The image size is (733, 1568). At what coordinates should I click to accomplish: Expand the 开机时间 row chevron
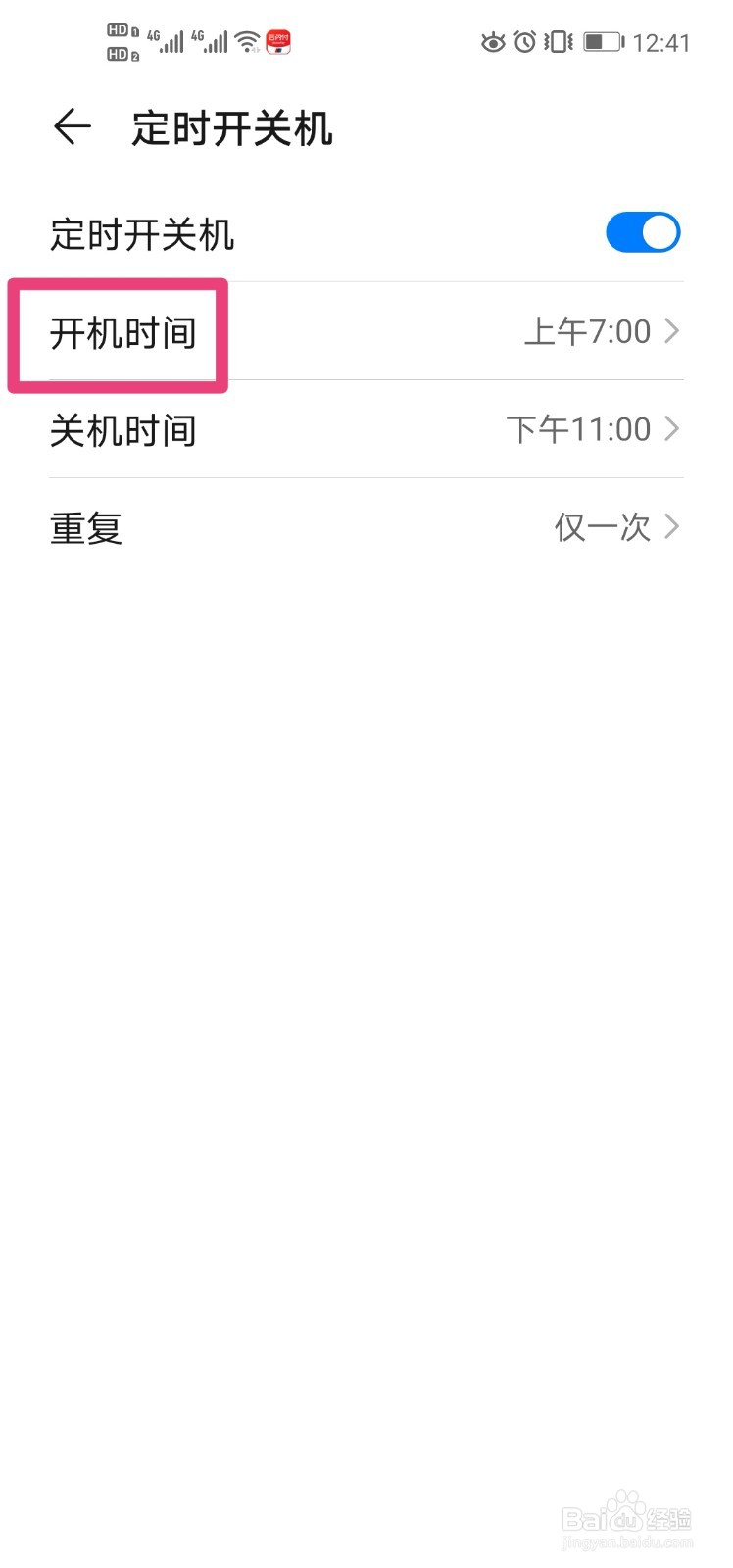pos(671,331)
